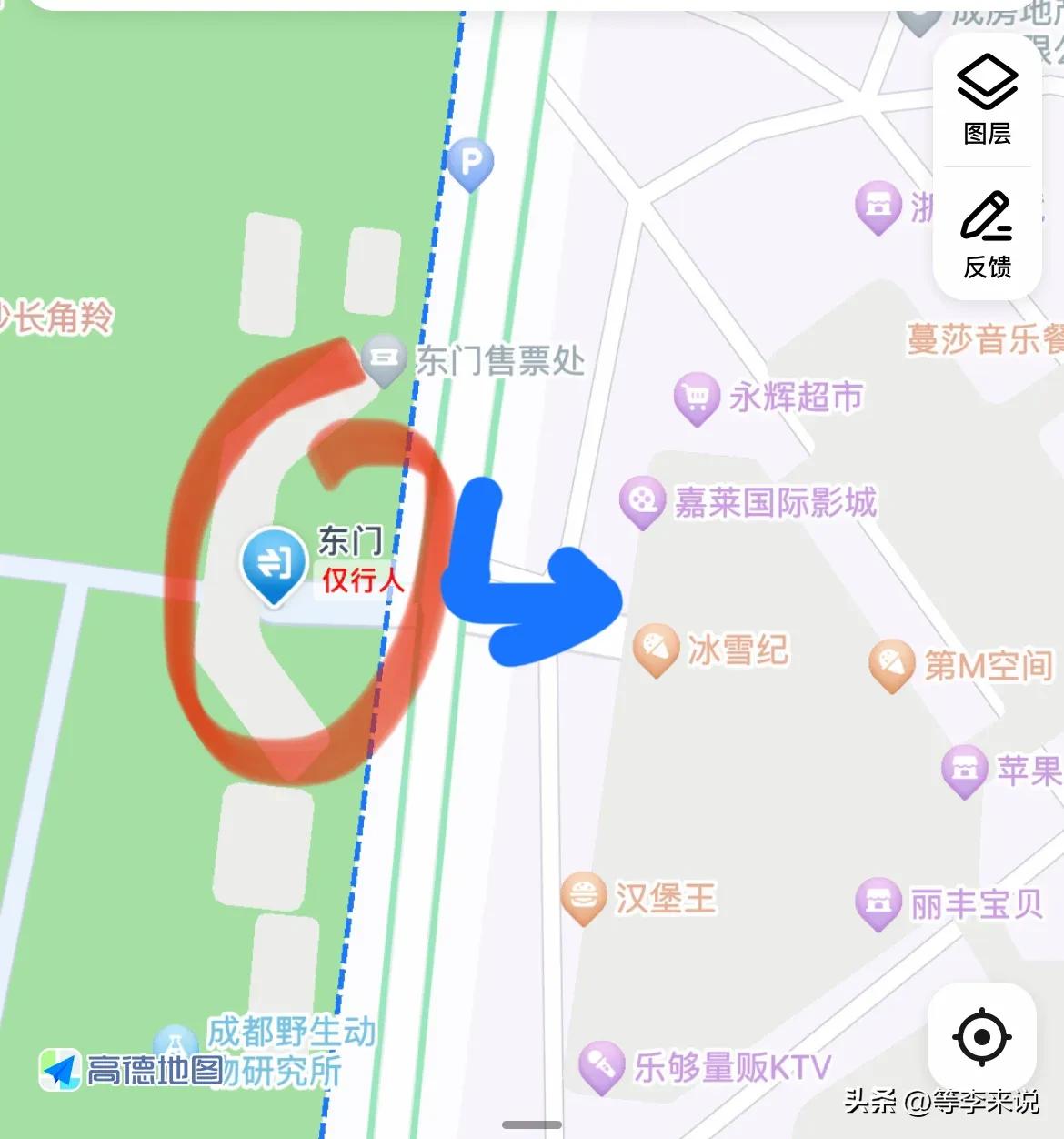The width and height of the screenshot is (1064, 1139).
Task: Select the 永辉超市 supermarket marker
Action: click(697, 396)
